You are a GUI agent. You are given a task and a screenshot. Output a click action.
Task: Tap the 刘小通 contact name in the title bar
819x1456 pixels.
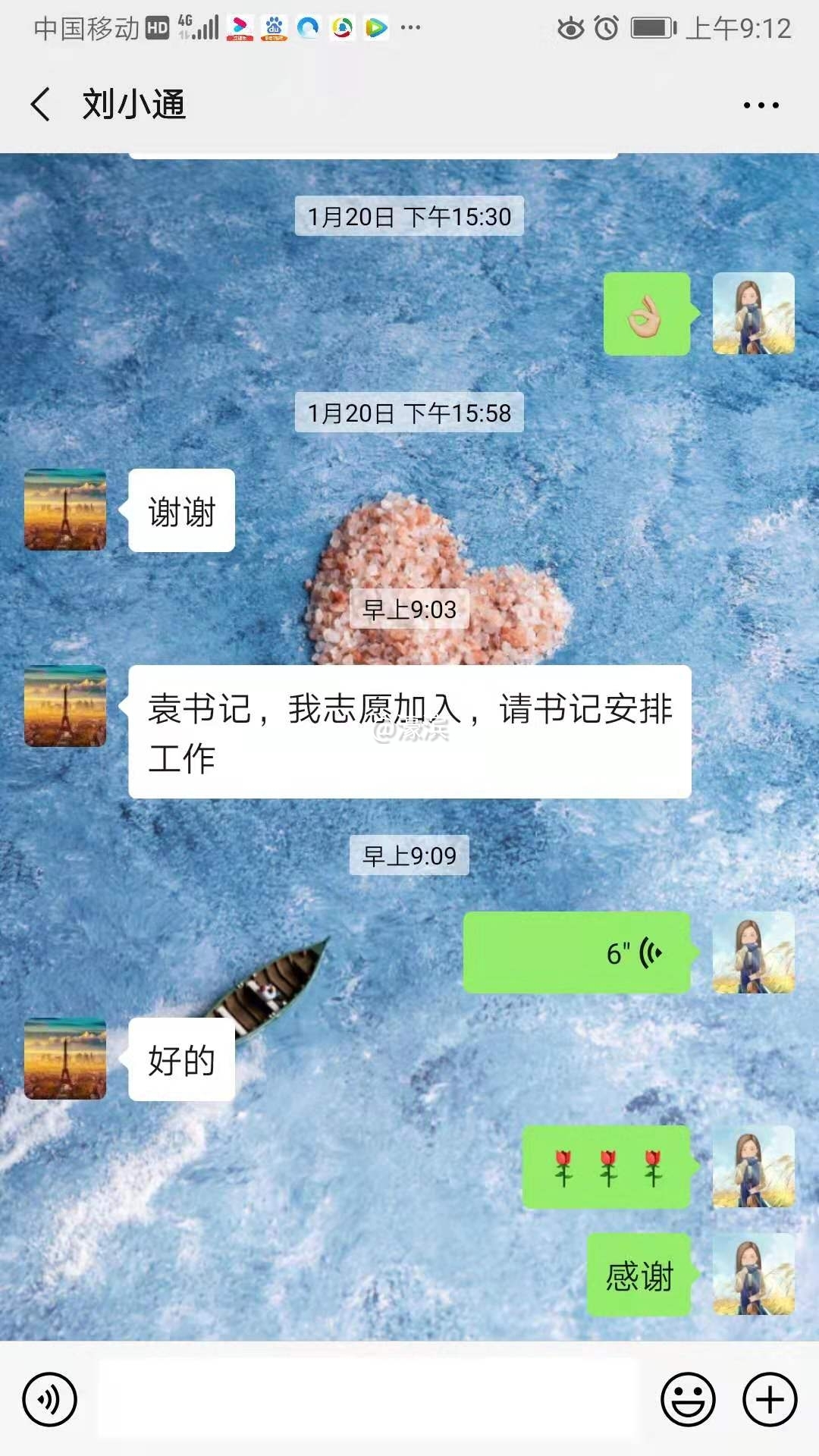point(136,104)
